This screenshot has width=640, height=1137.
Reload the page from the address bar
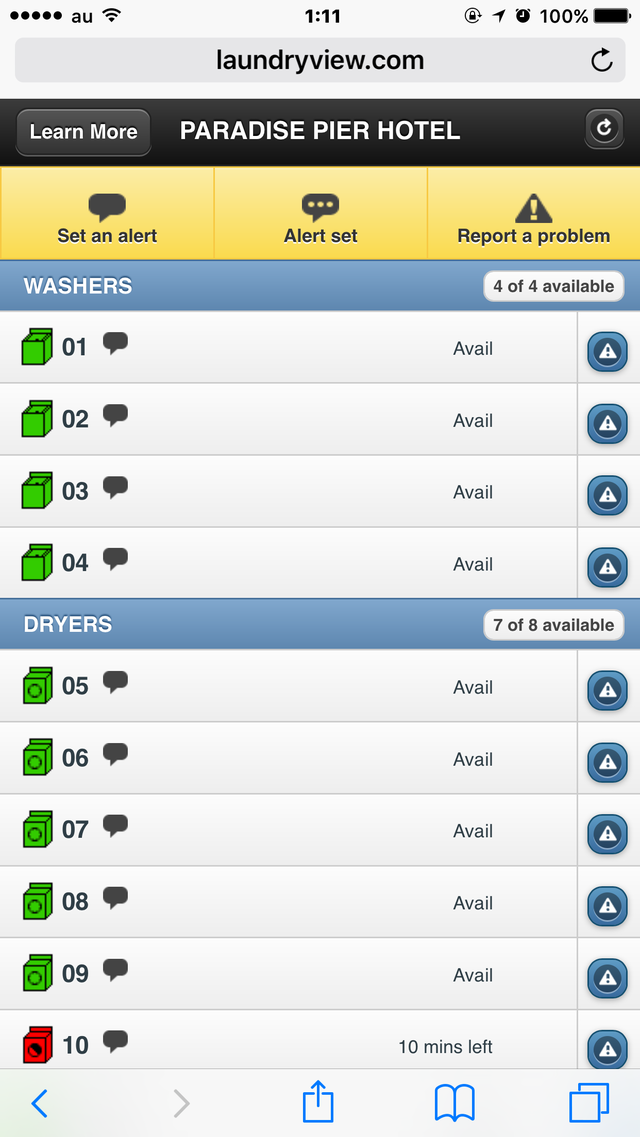(601, 61)
